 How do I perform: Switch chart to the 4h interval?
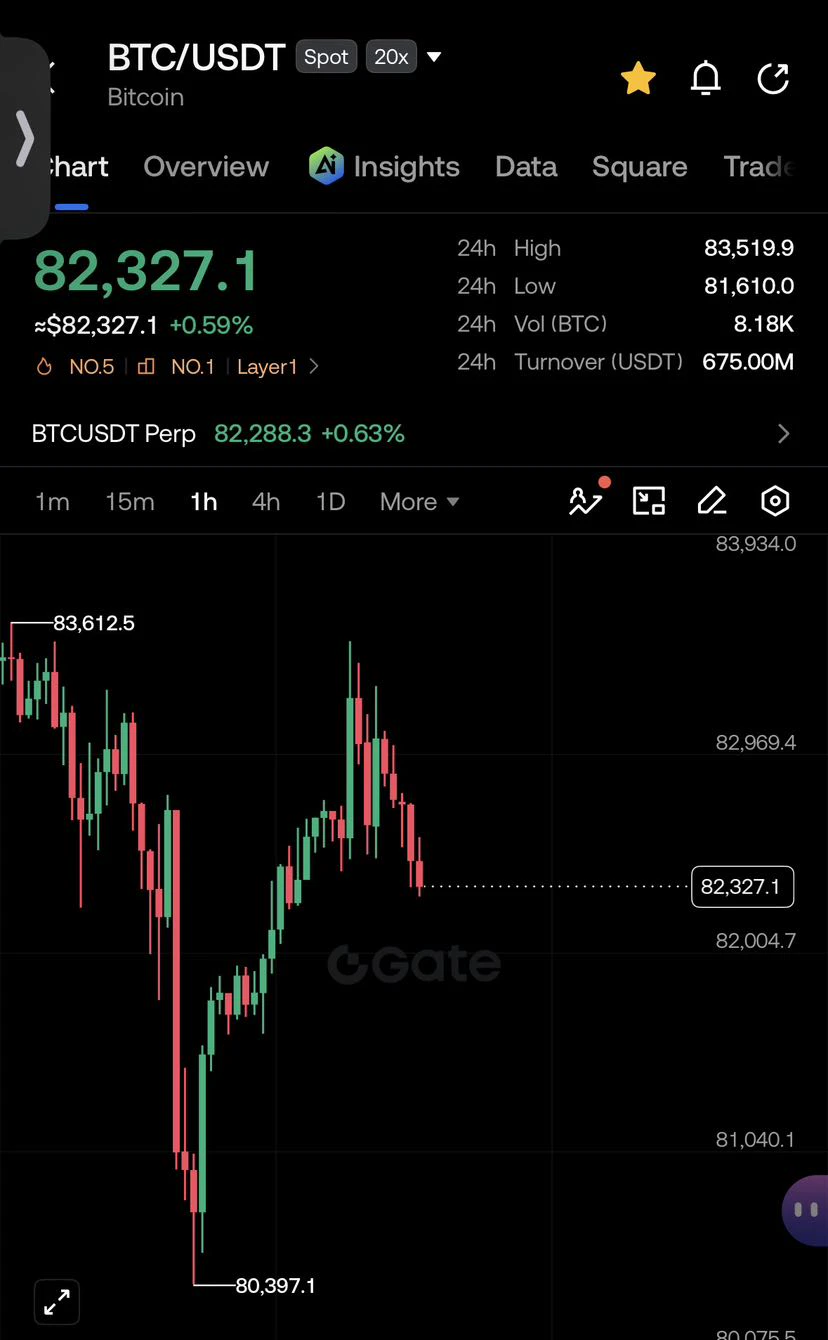point(266,501)
